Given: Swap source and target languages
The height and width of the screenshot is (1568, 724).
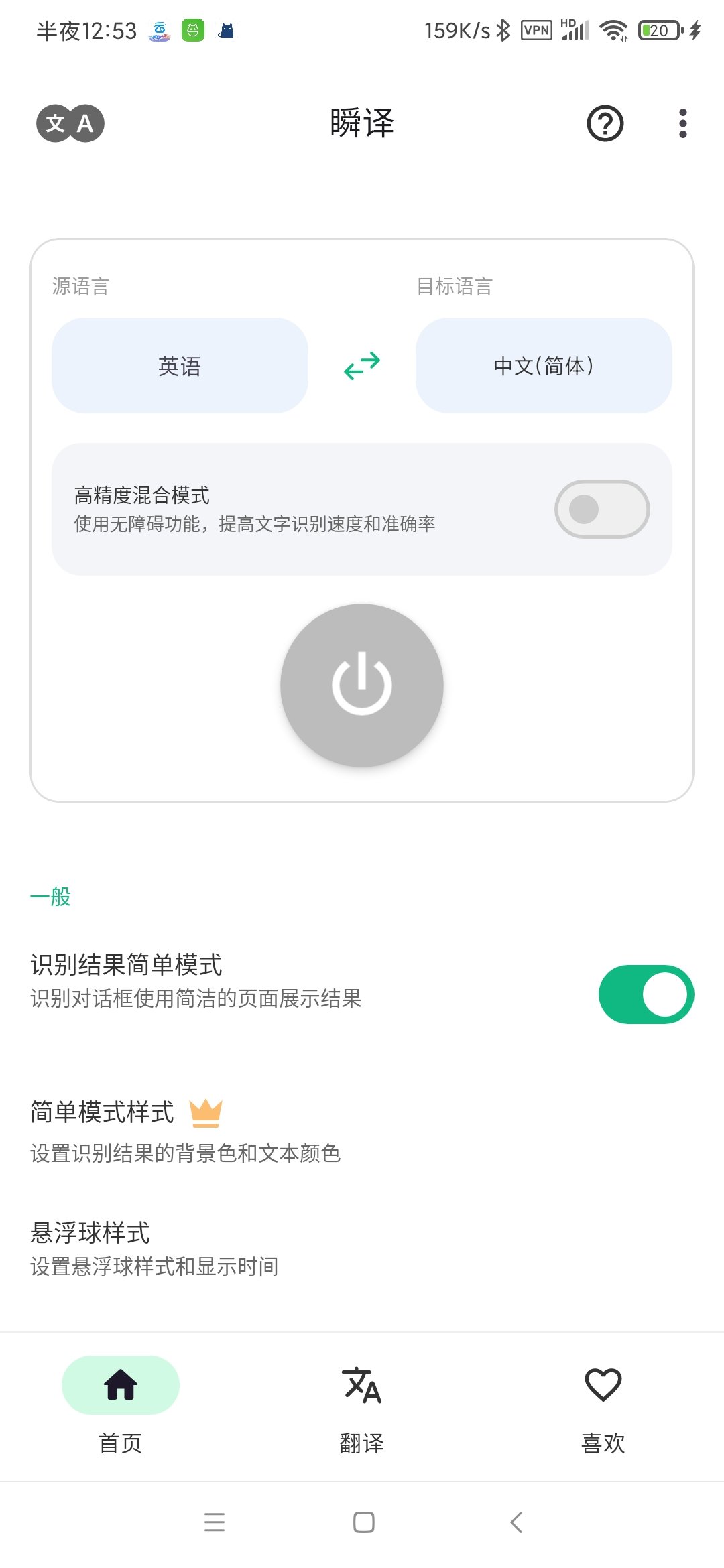Looking at the screenshot, I should pos(362,366).
